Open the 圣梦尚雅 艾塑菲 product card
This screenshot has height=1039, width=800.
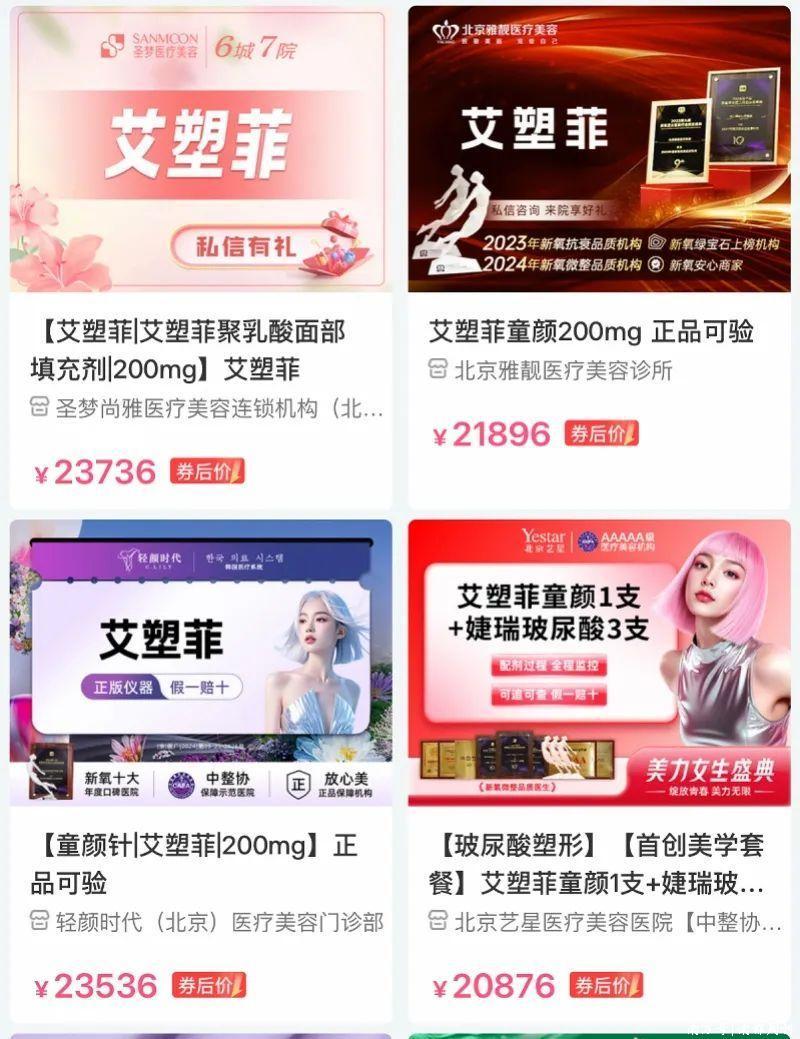click(x=197, y=350)
